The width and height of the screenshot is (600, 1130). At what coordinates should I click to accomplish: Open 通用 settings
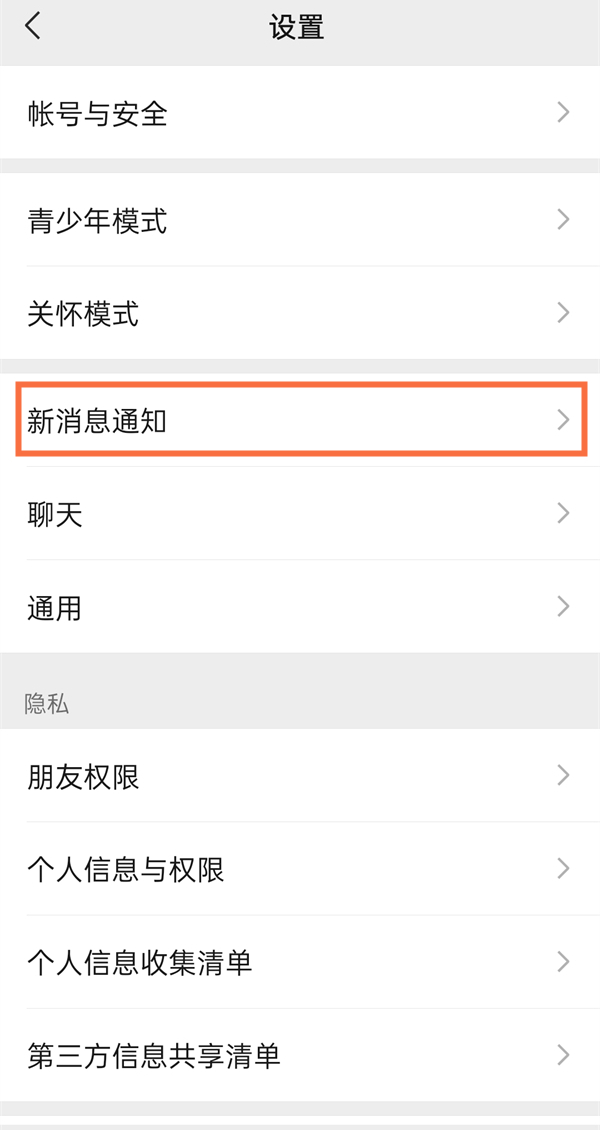pyautogui.click(x=300, y=607)
